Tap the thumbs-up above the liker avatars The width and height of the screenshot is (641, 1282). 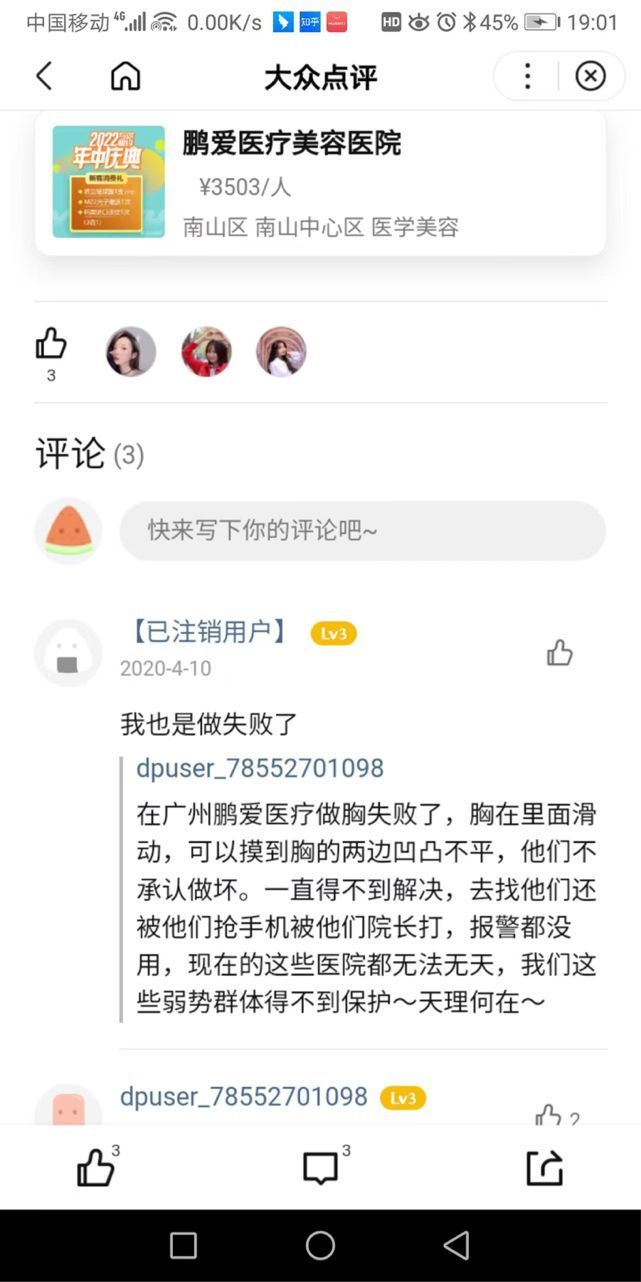click(x=51, y=345)
